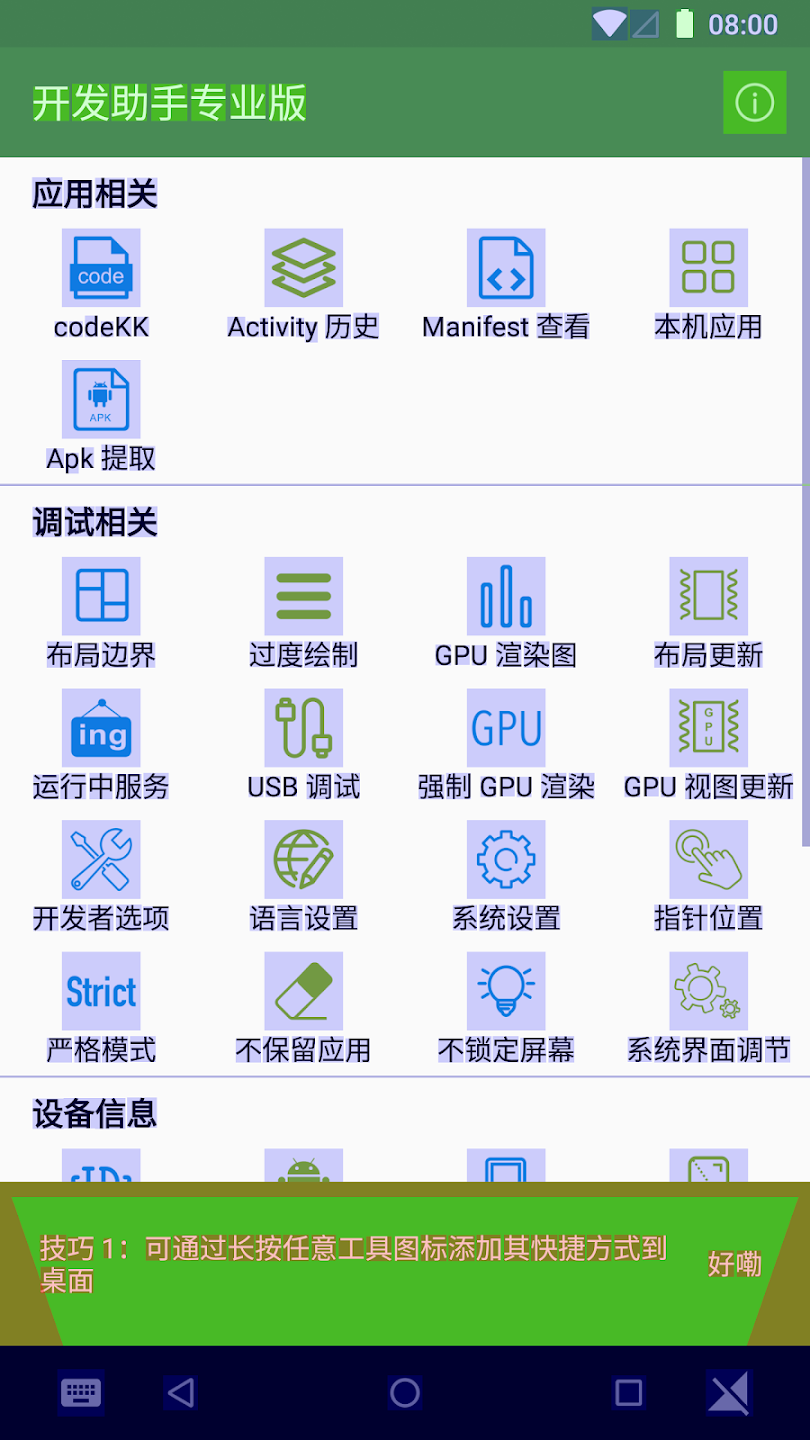
Task: Open 本机应用 list
Action: pyautogui.click(x=708, y=285)
